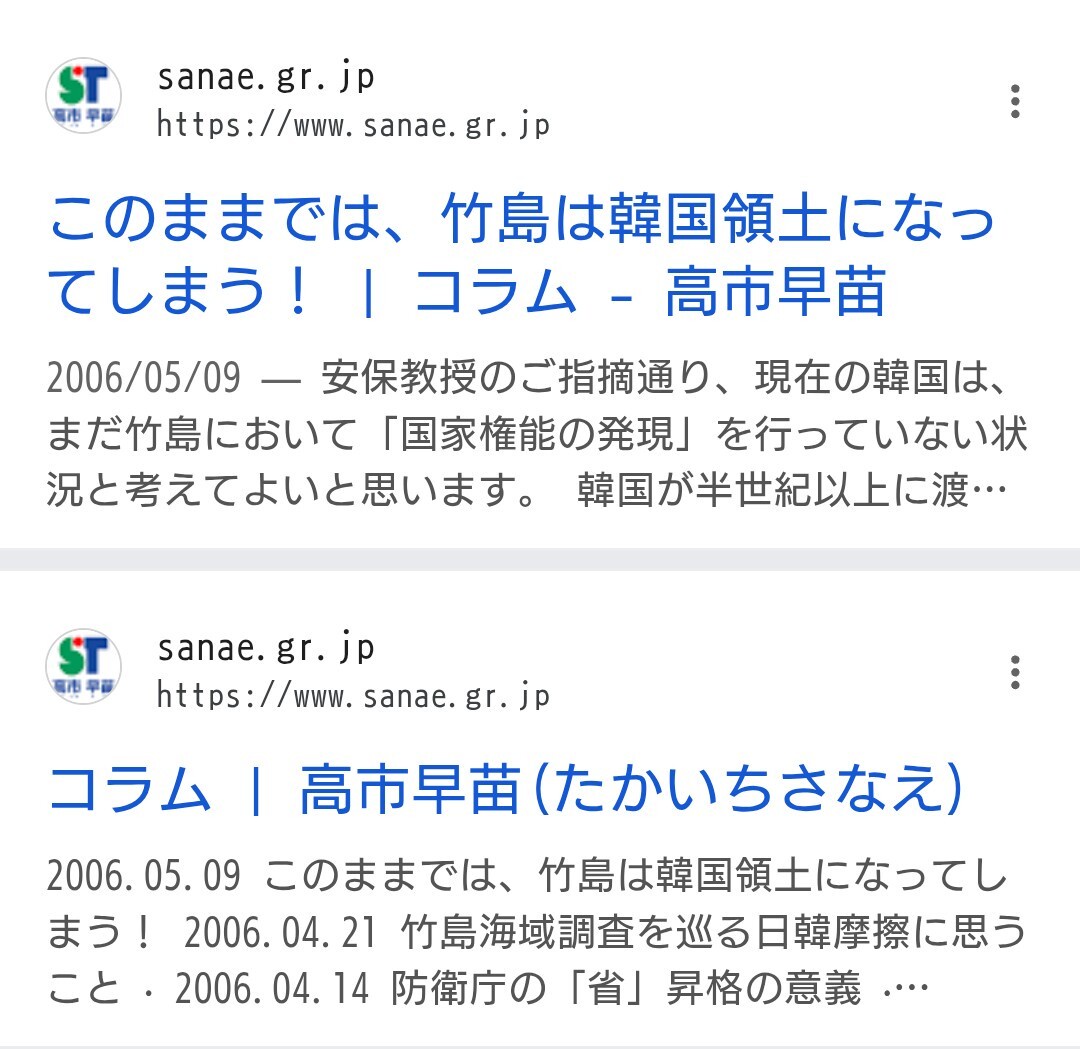This screenshot has height=1049, width=1080.
Task: Open the コラム | 高市早苗(たかいちさなえ) result
Action: coord(505,791)
